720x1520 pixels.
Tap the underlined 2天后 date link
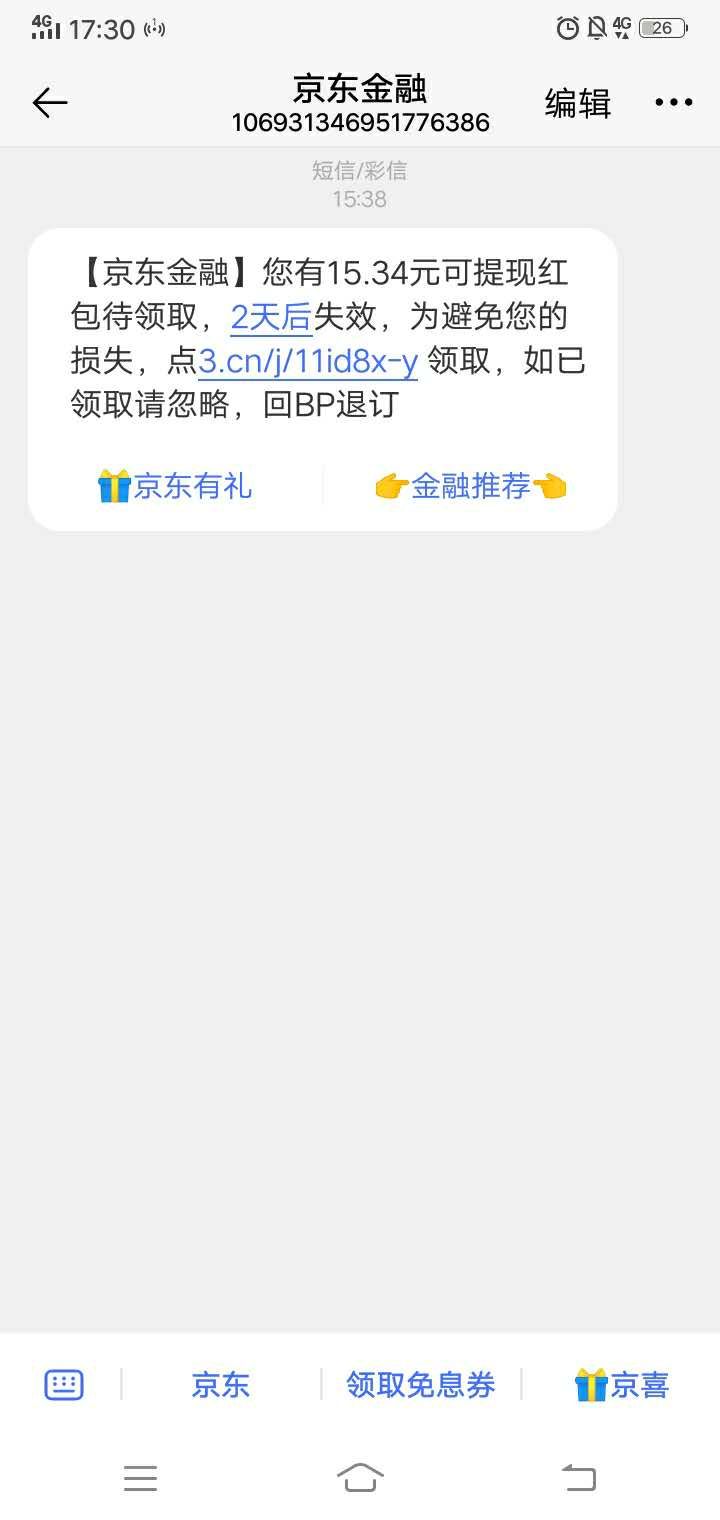[x=272, y=317]
